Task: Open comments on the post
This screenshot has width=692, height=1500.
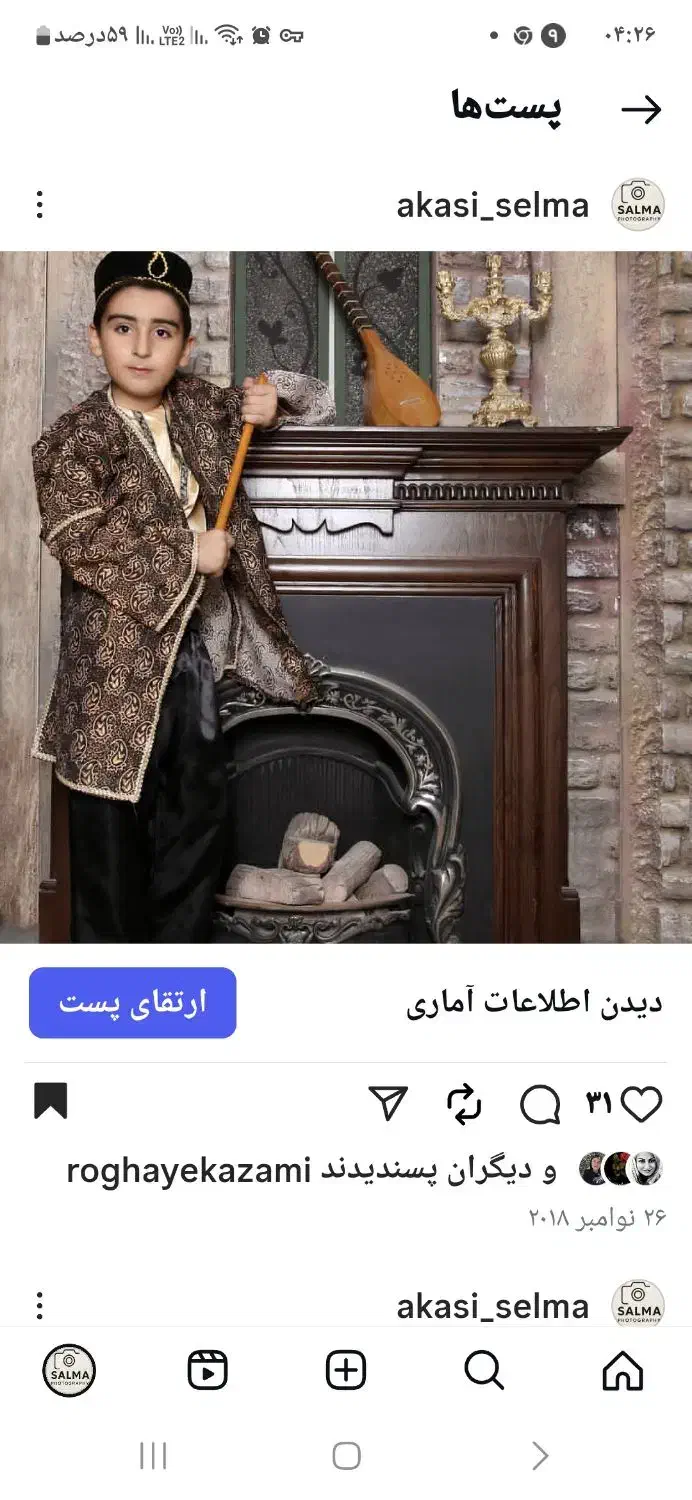Action: click(540, 1105)
